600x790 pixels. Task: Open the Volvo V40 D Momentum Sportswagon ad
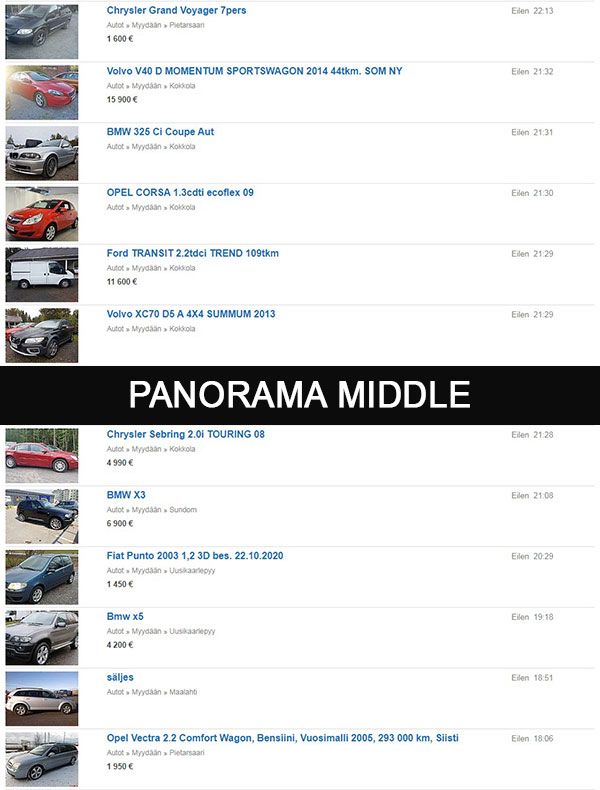coord(254,71)
